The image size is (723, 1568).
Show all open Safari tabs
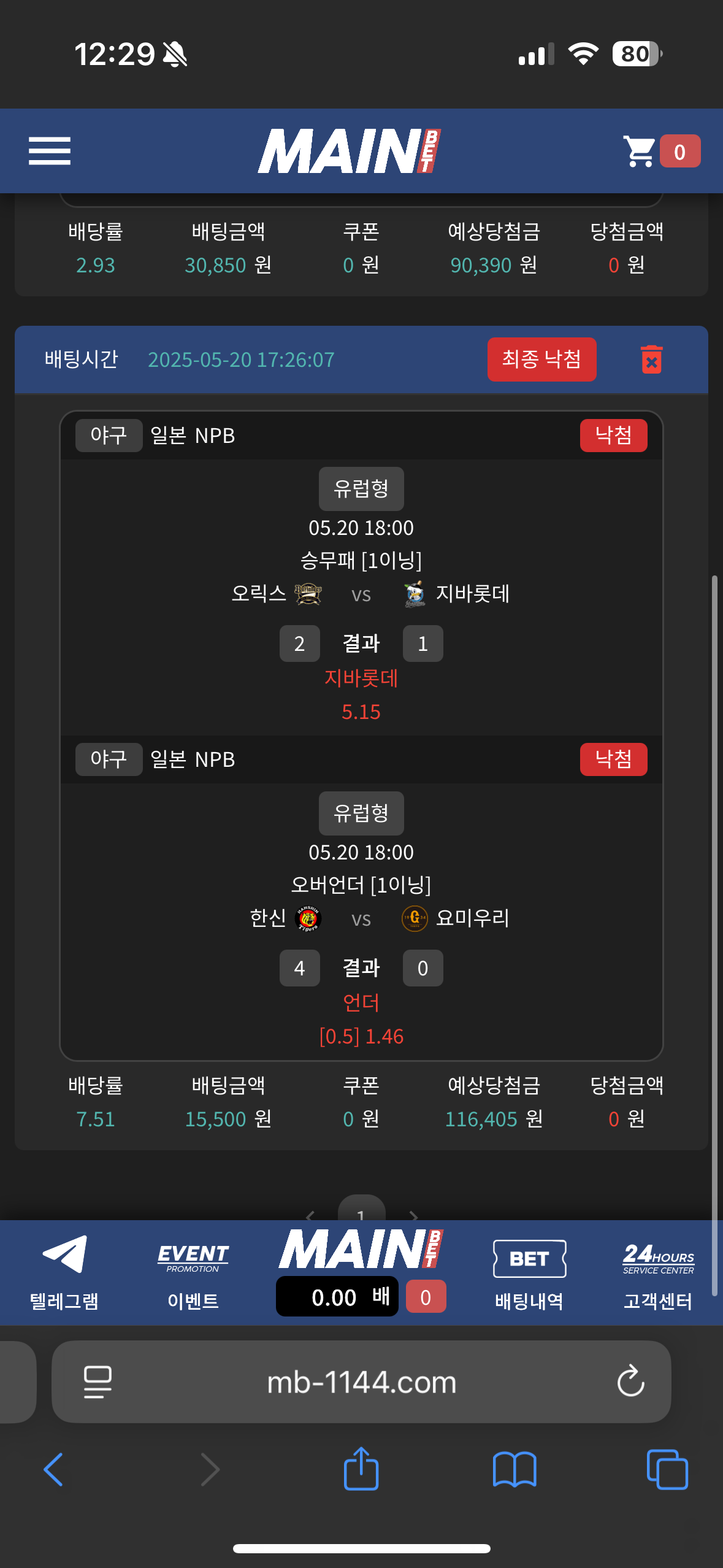click(667, 1469)
